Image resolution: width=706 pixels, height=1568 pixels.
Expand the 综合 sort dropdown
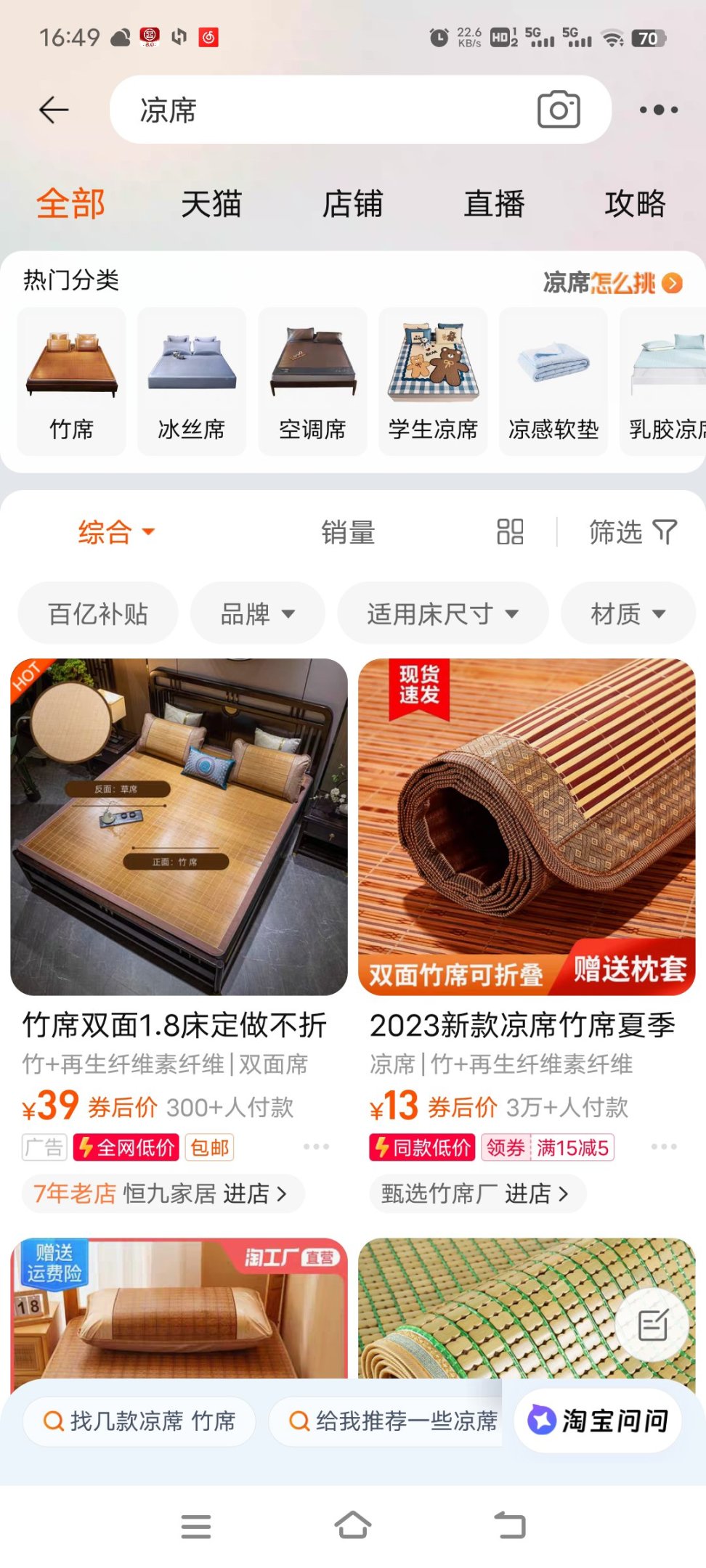[x=116, y=532]
